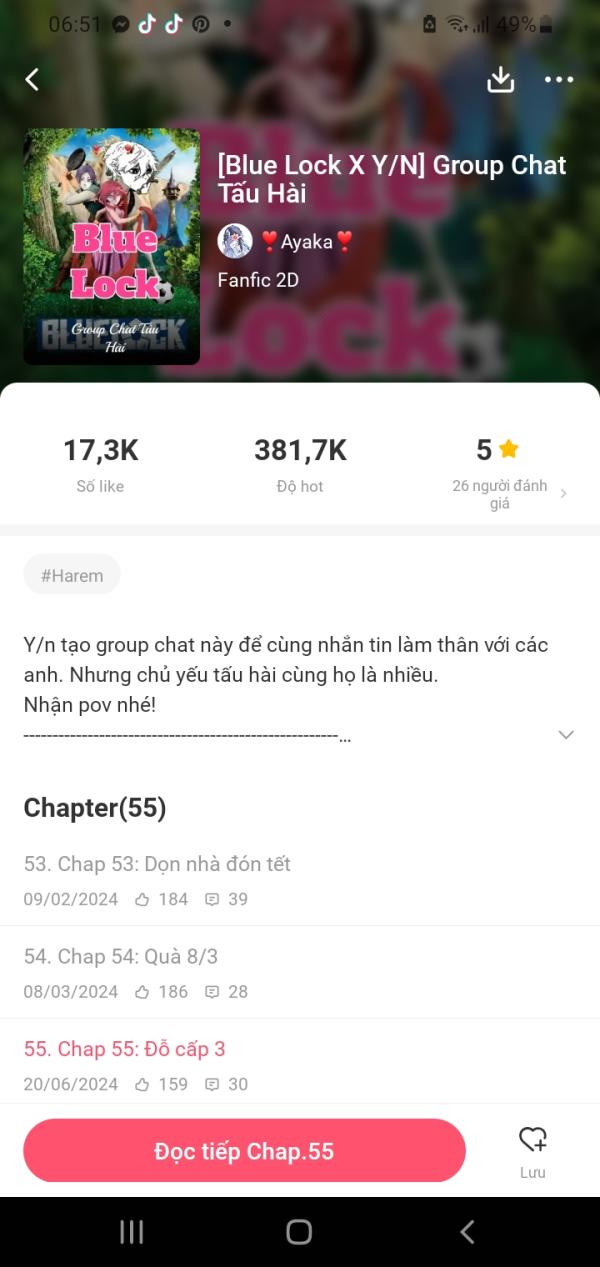Save the story with the Lưu heart
Screen dimensions: 600x1267
[x=533, y=1152]
